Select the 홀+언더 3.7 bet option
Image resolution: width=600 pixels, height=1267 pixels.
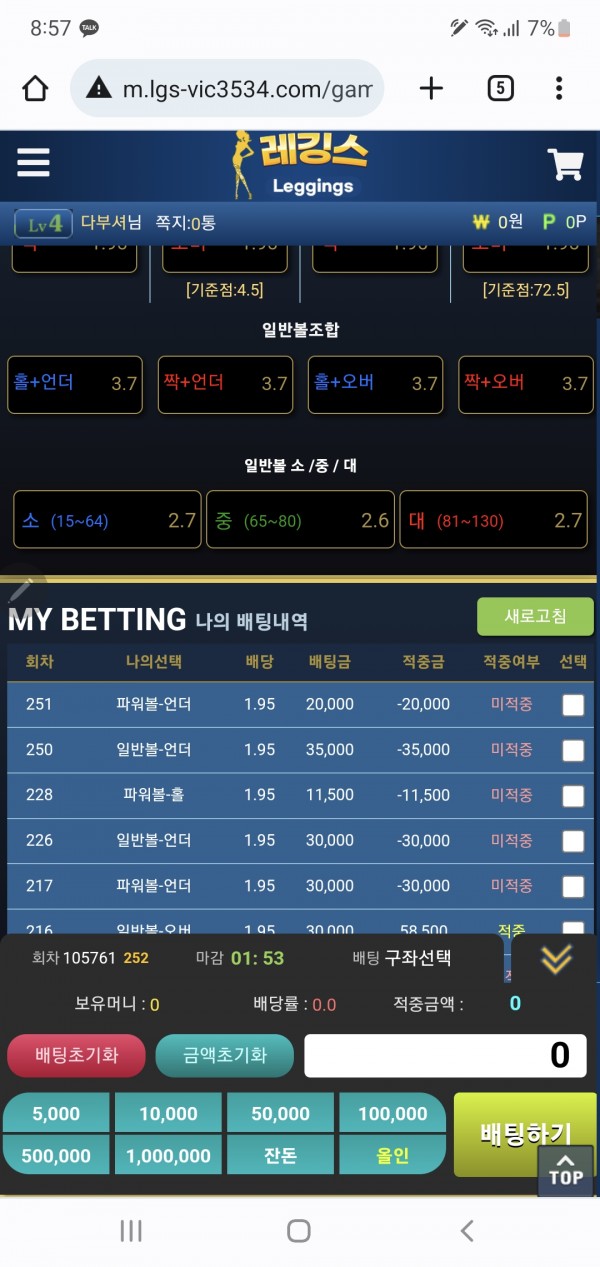[75, 384]
